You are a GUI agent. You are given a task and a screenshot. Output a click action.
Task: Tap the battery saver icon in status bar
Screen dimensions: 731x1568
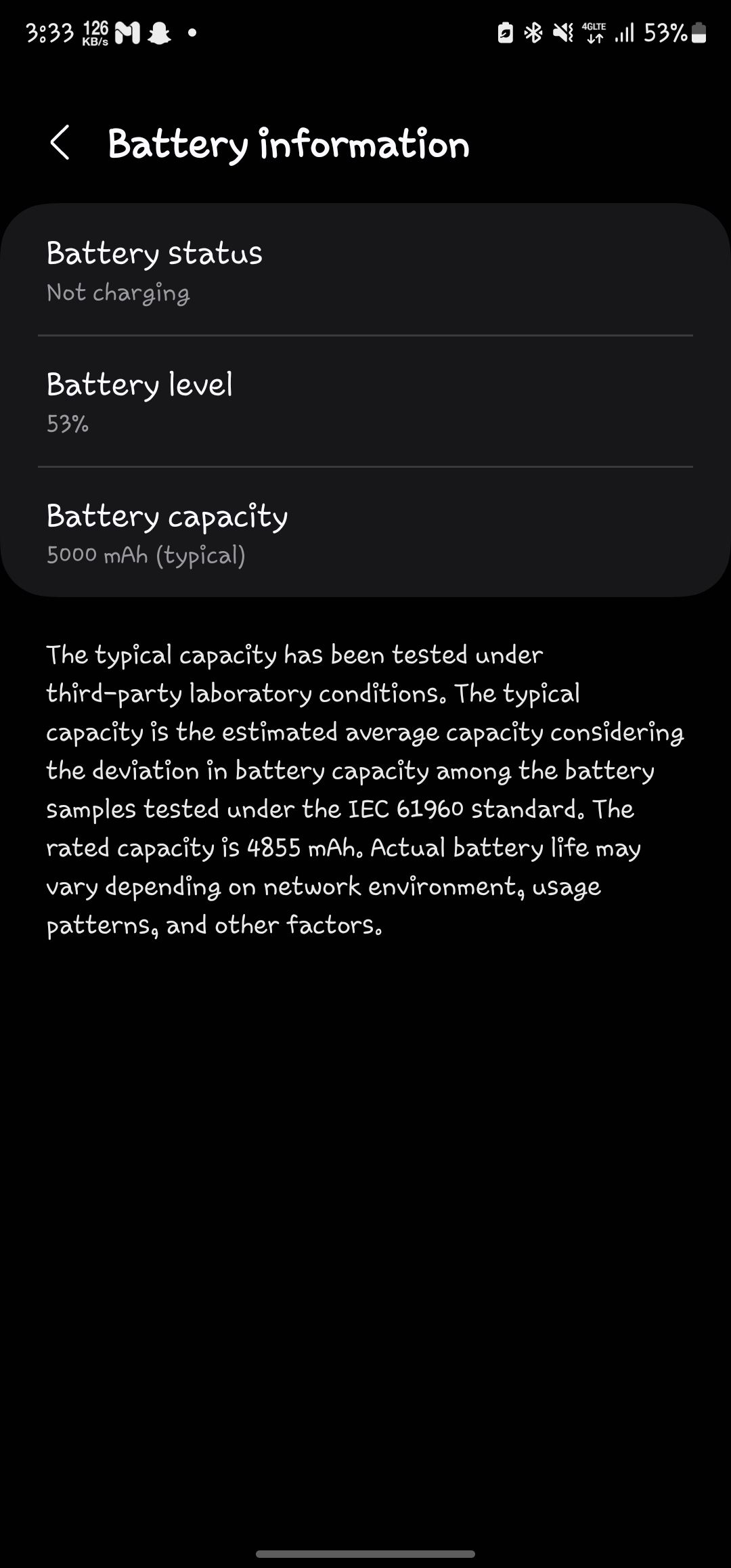pos(505,31)
